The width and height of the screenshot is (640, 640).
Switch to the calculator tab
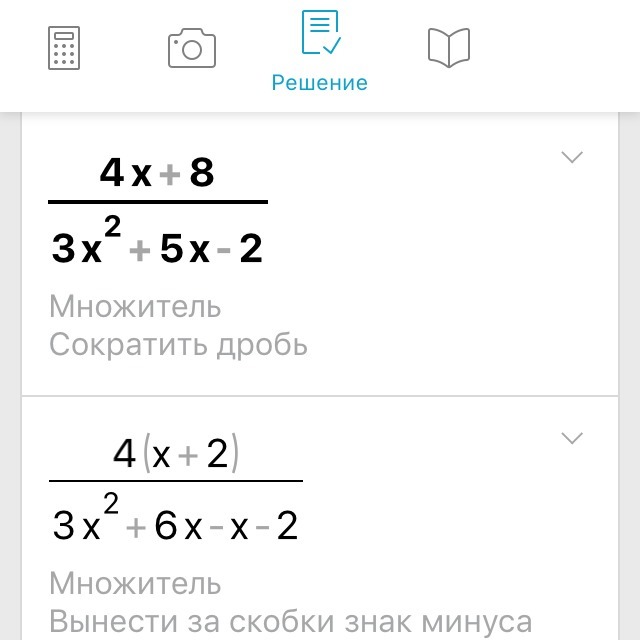[x=64, y=48]
